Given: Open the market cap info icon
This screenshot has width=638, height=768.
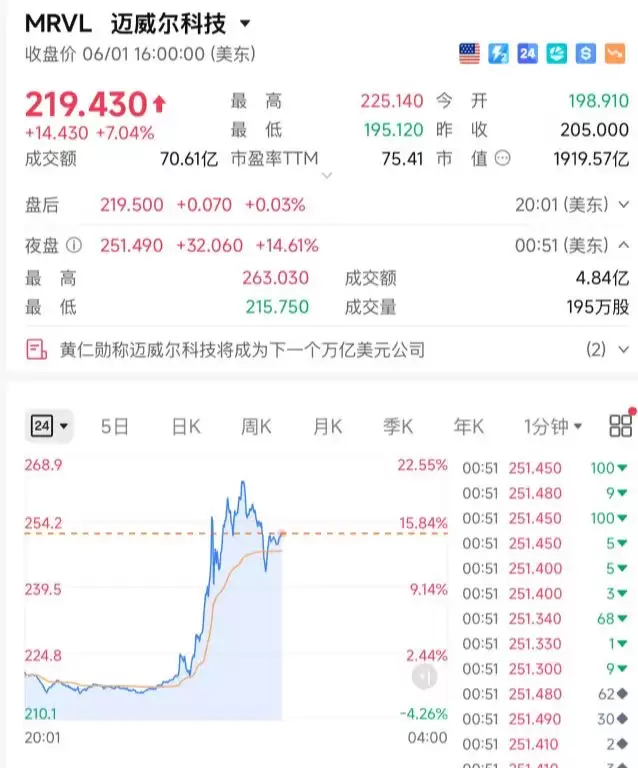Looking at the screenshot, I should point(502,158).
